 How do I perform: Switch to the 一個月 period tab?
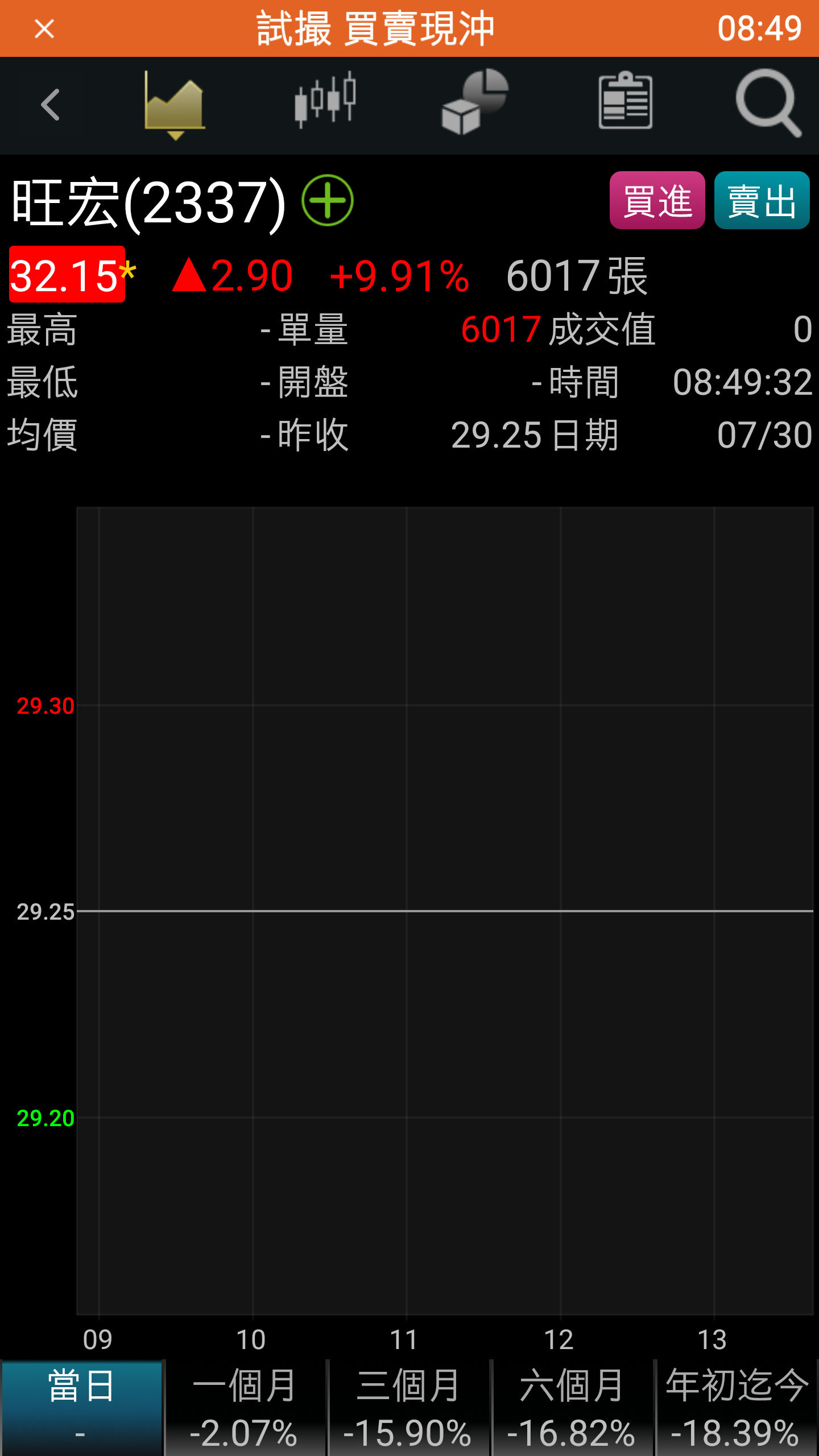pos(245,1407)
